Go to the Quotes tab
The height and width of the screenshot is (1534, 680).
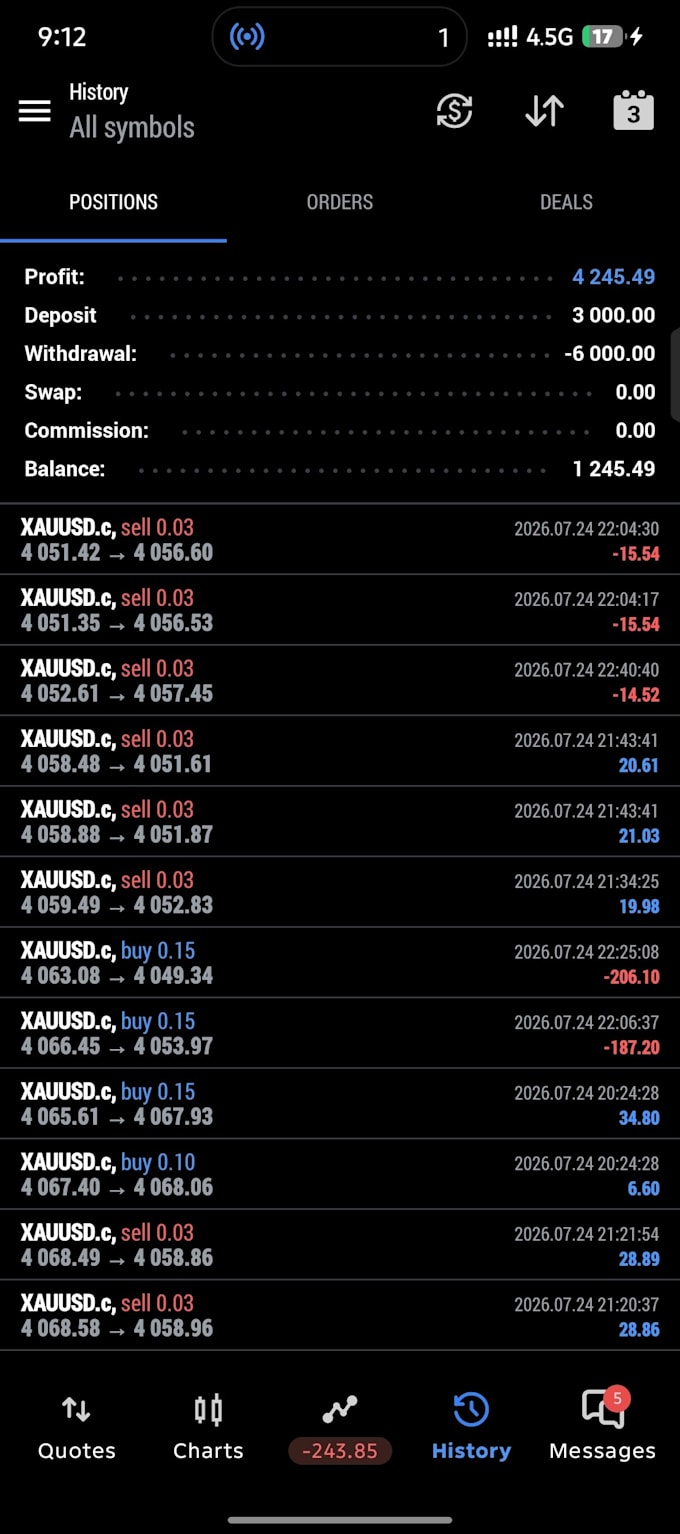point(76,1429)
